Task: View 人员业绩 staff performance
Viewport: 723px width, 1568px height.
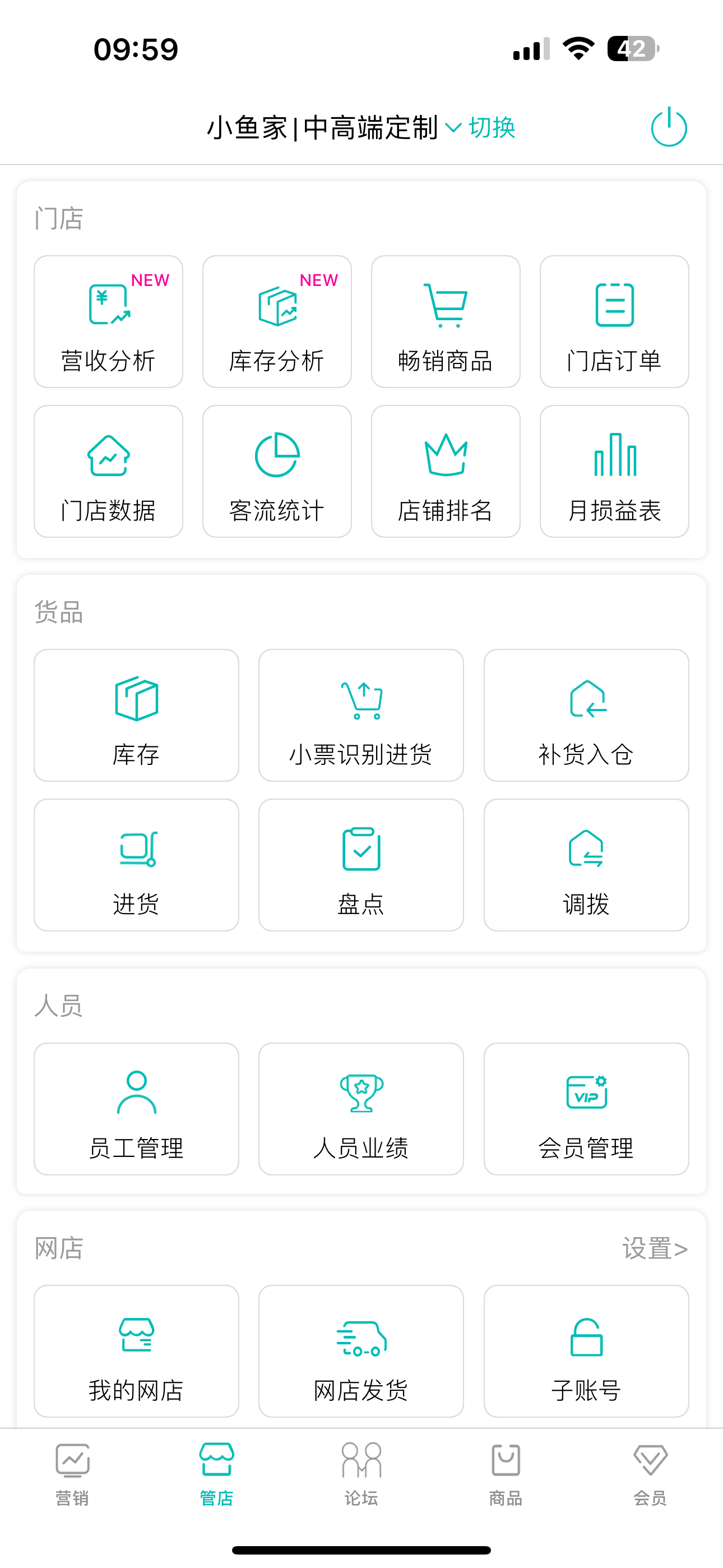Action: point(361,1109)
